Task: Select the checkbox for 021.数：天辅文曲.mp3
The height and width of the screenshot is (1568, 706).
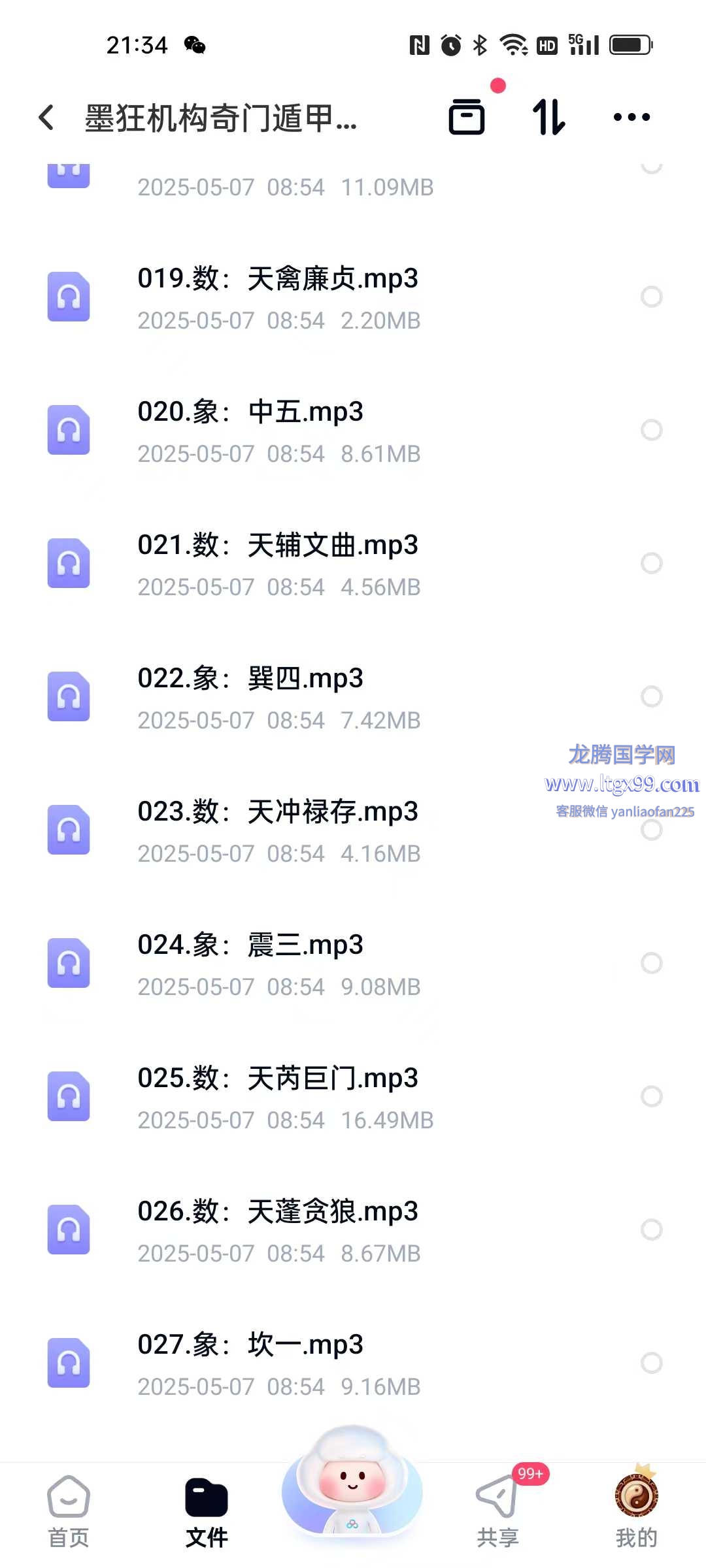Action: pos(652,563)
